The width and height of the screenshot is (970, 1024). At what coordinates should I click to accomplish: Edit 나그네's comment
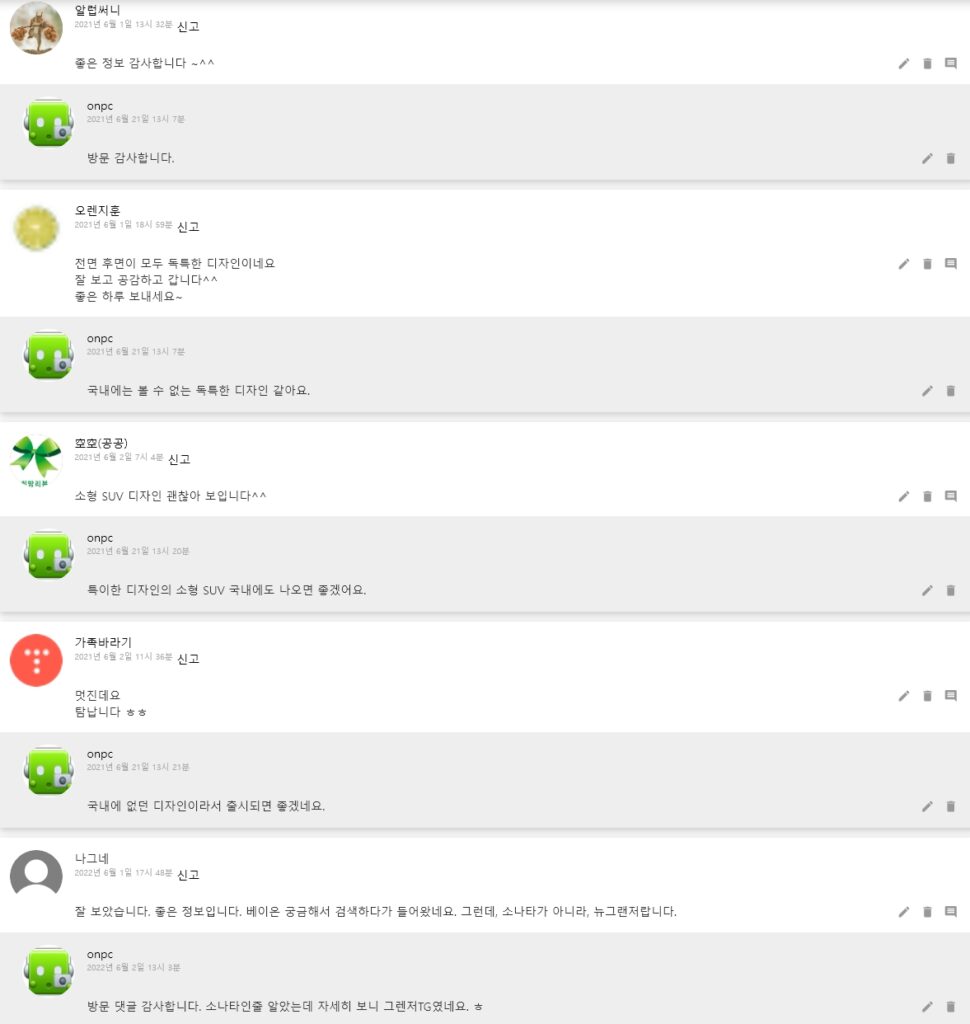[x=904, y=912]
